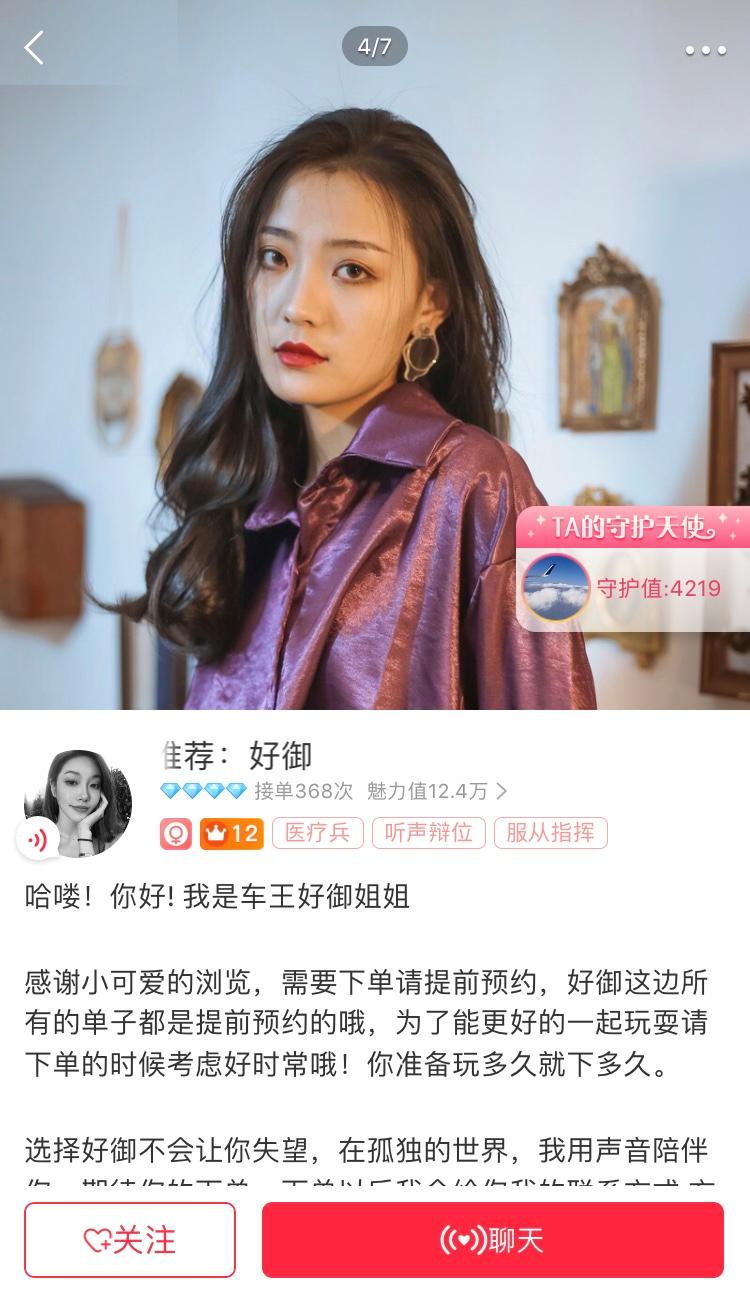Select the 听声辩位 tag
This screenshot has width=750, height=1294.
(428, 833)
